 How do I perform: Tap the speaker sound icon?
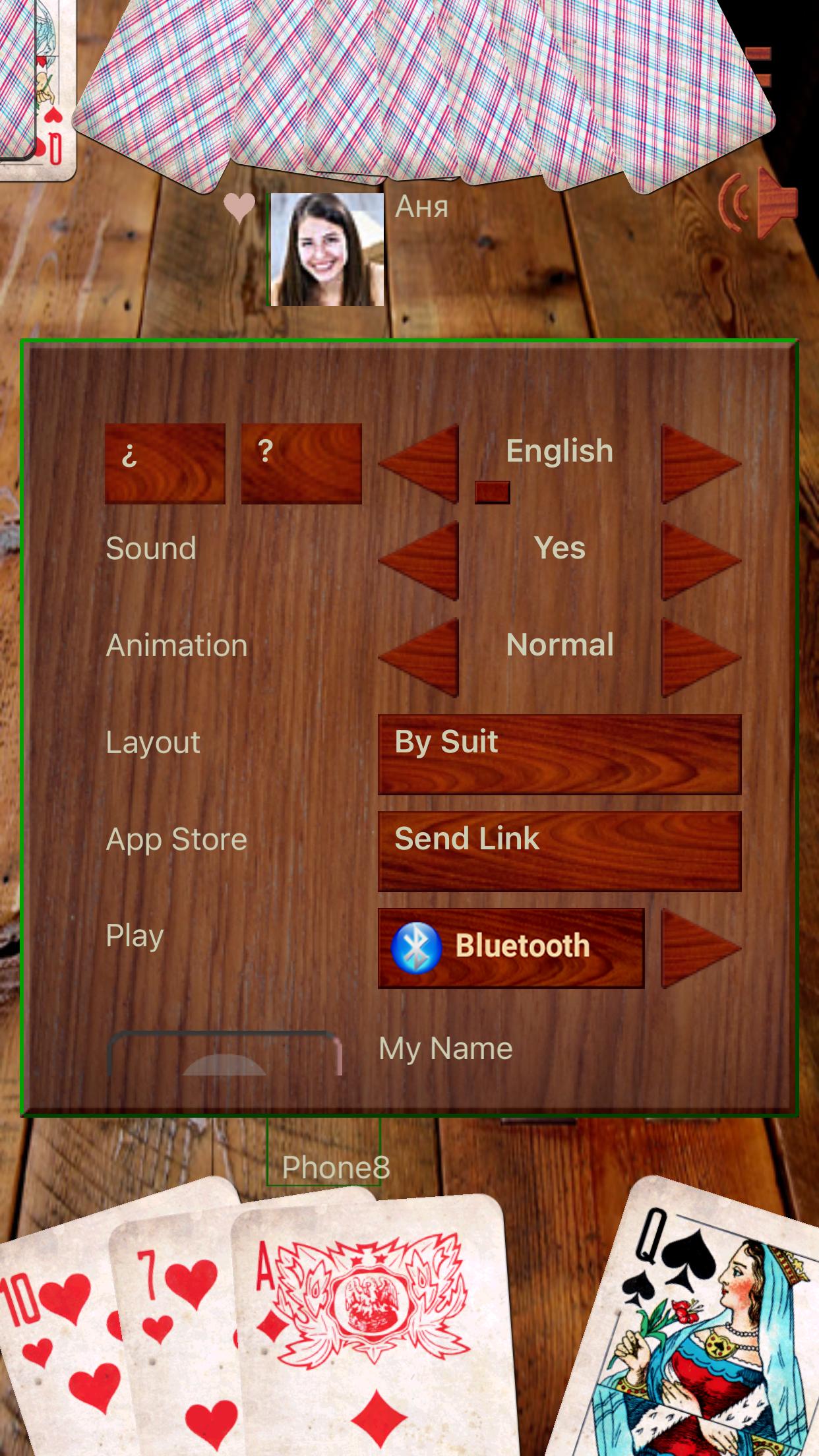click(758, 202)
